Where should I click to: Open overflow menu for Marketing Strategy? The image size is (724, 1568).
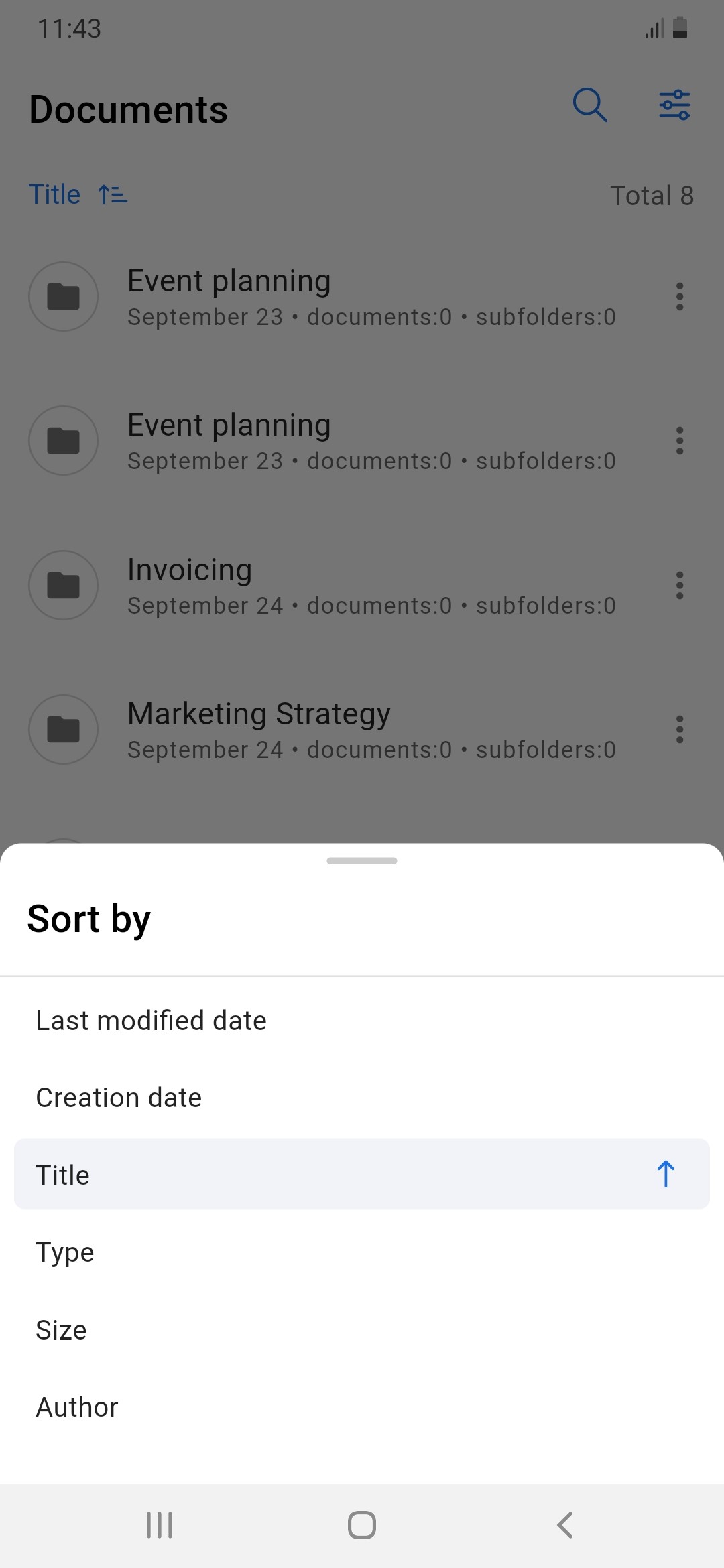680,729
